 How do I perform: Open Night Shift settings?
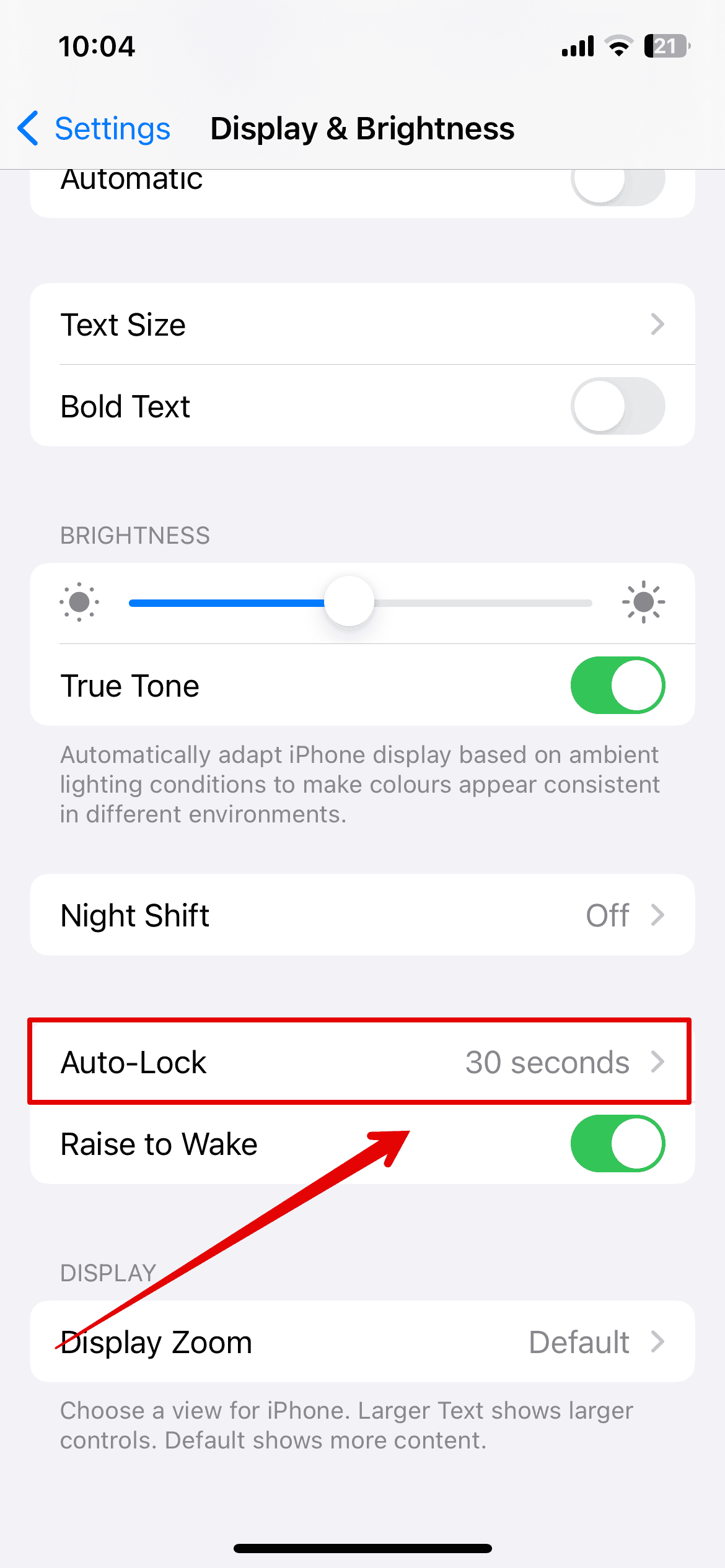(x=362, y=915)
